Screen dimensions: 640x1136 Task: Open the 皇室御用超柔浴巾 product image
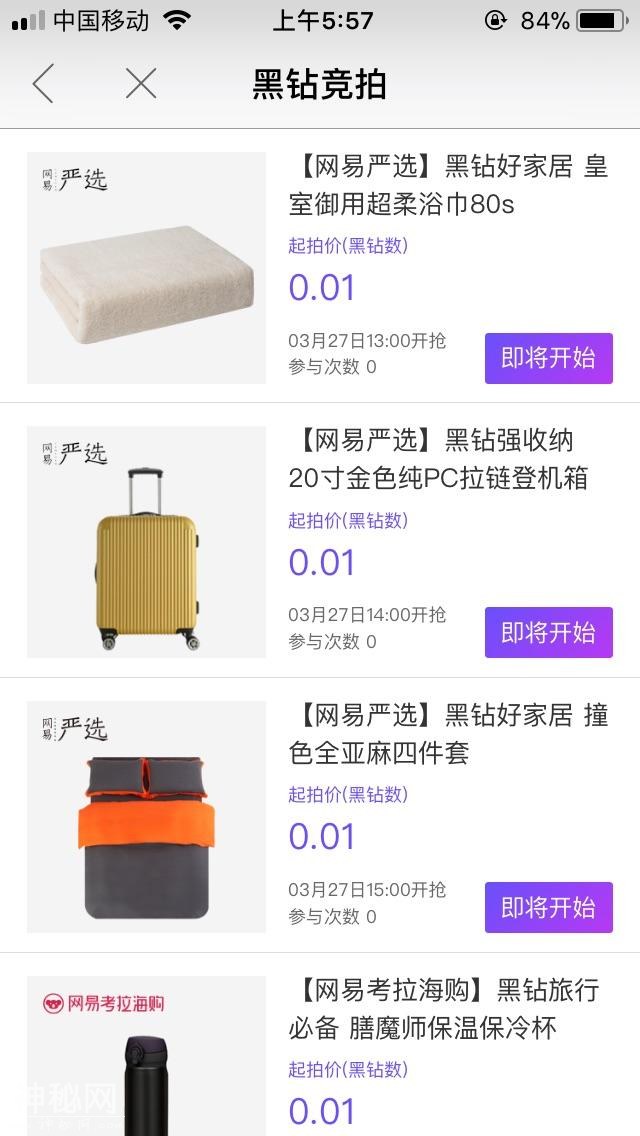pos(146,268)
